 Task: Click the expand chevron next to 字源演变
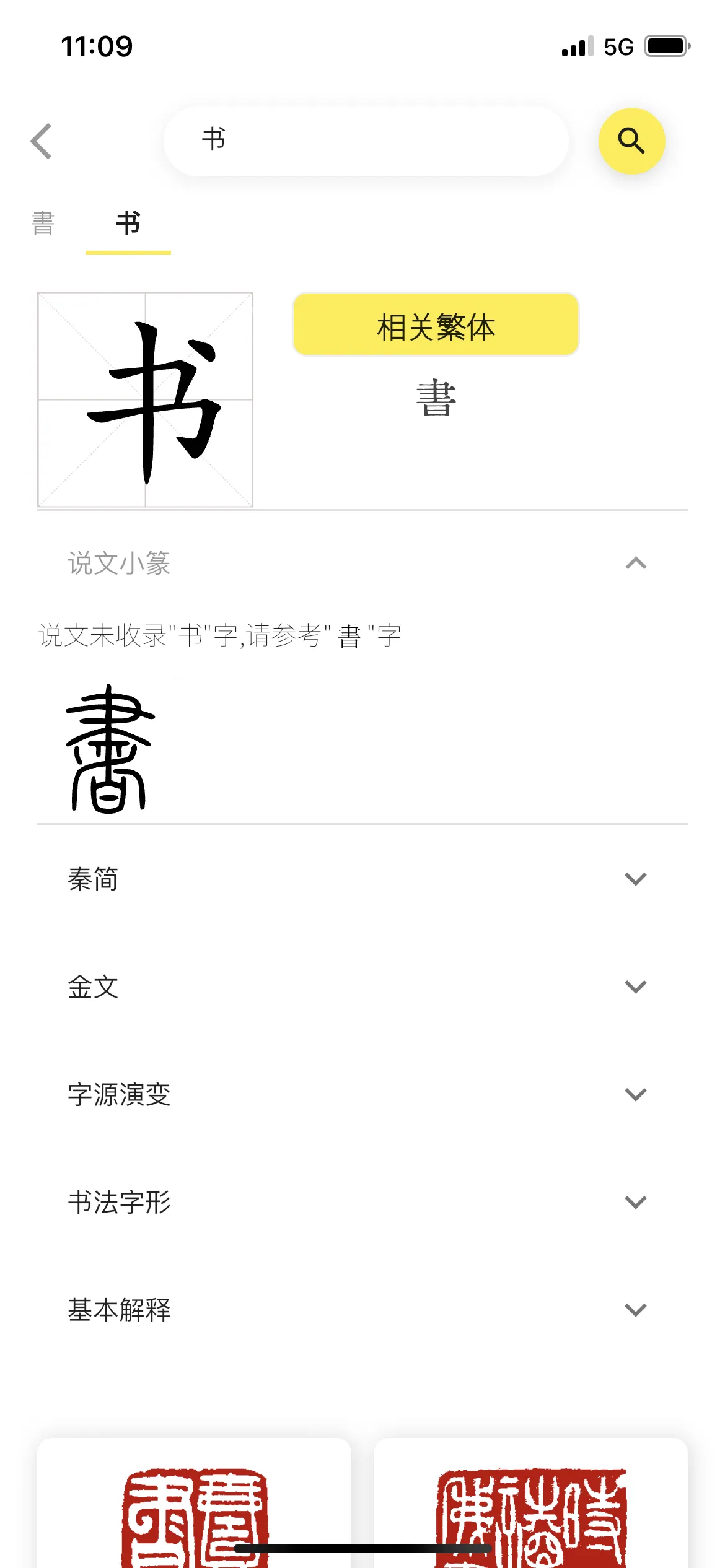tap(635, 1094)
